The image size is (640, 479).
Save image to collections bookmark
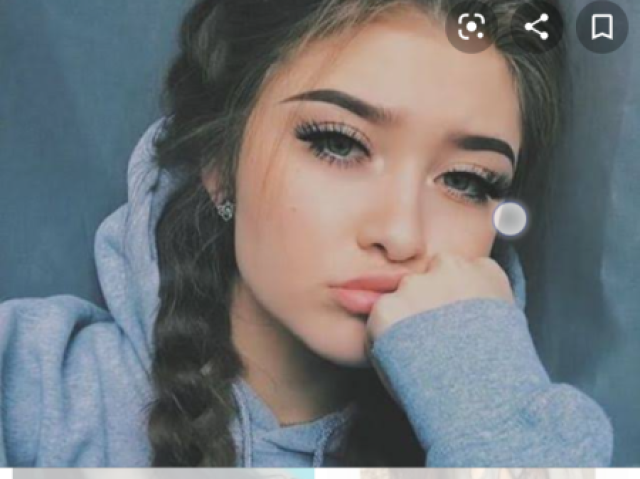[x=602, y=27]
